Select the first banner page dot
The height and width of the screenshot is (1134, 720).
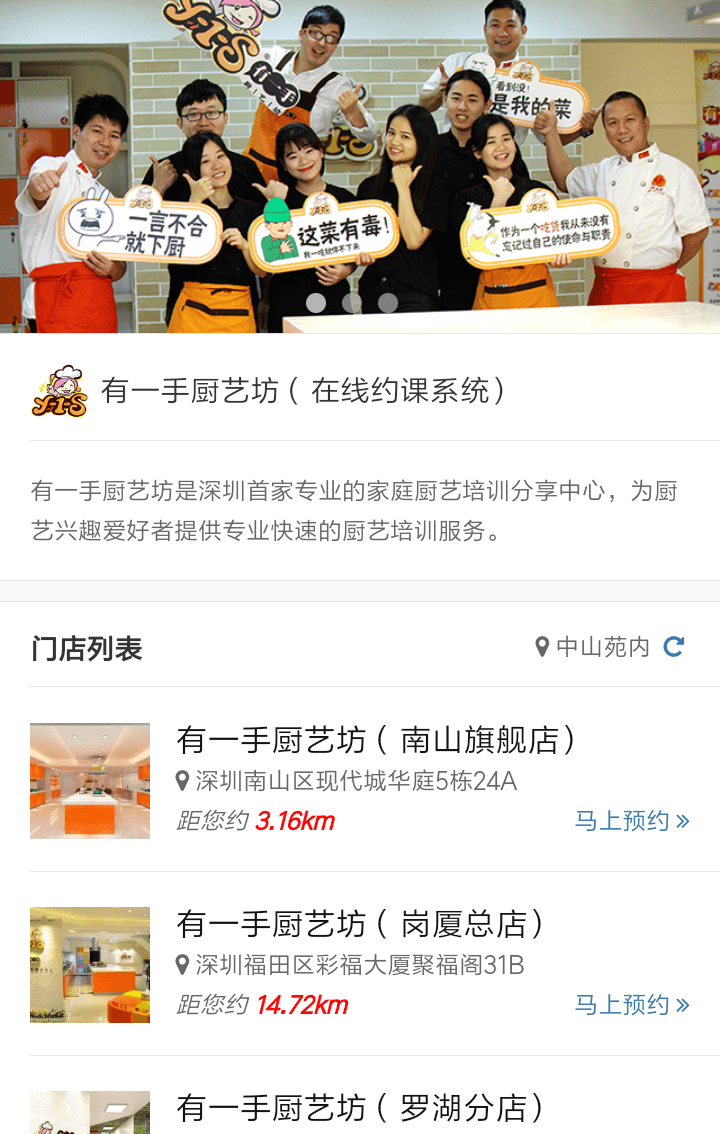pos(316,303)
